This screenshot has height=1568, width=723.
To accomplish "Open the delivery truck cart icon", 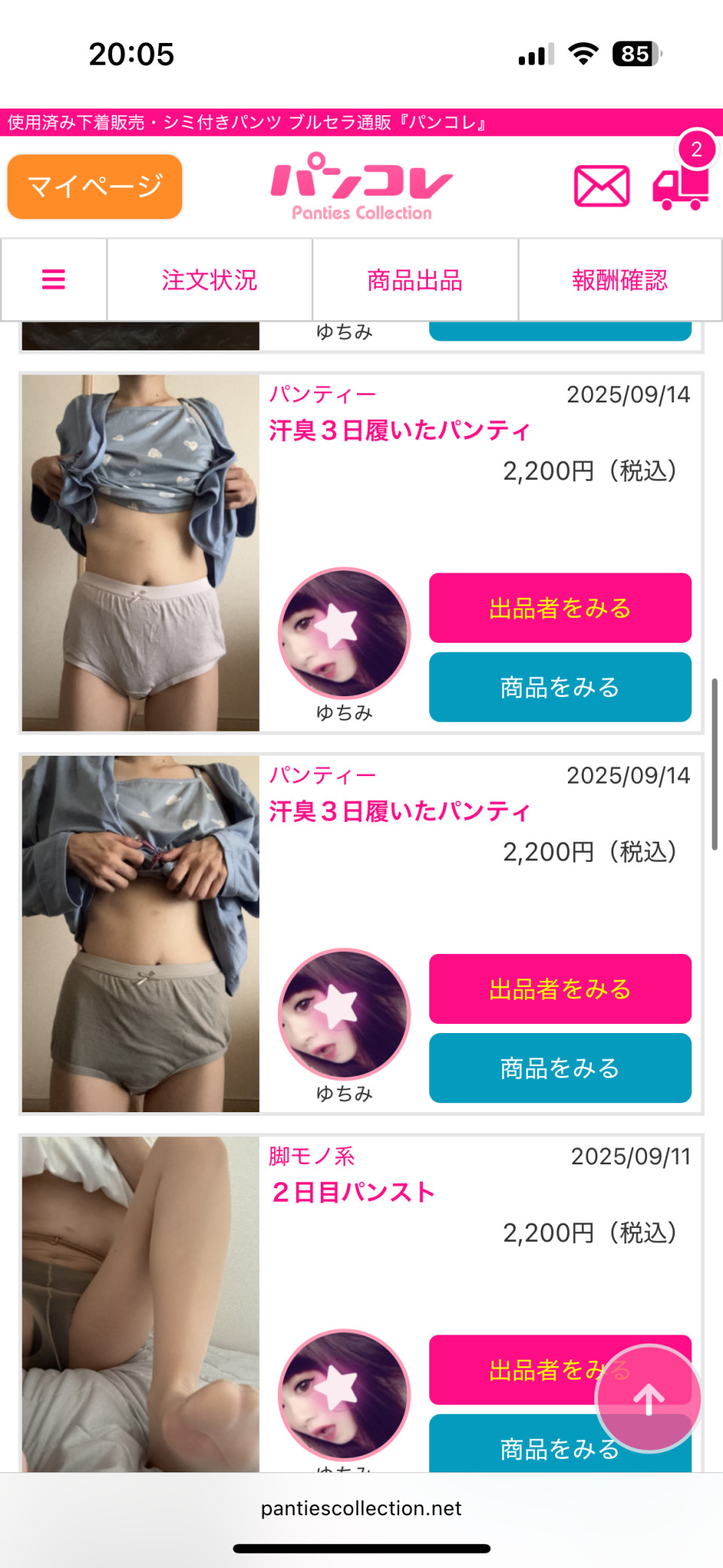I will 681,186.
